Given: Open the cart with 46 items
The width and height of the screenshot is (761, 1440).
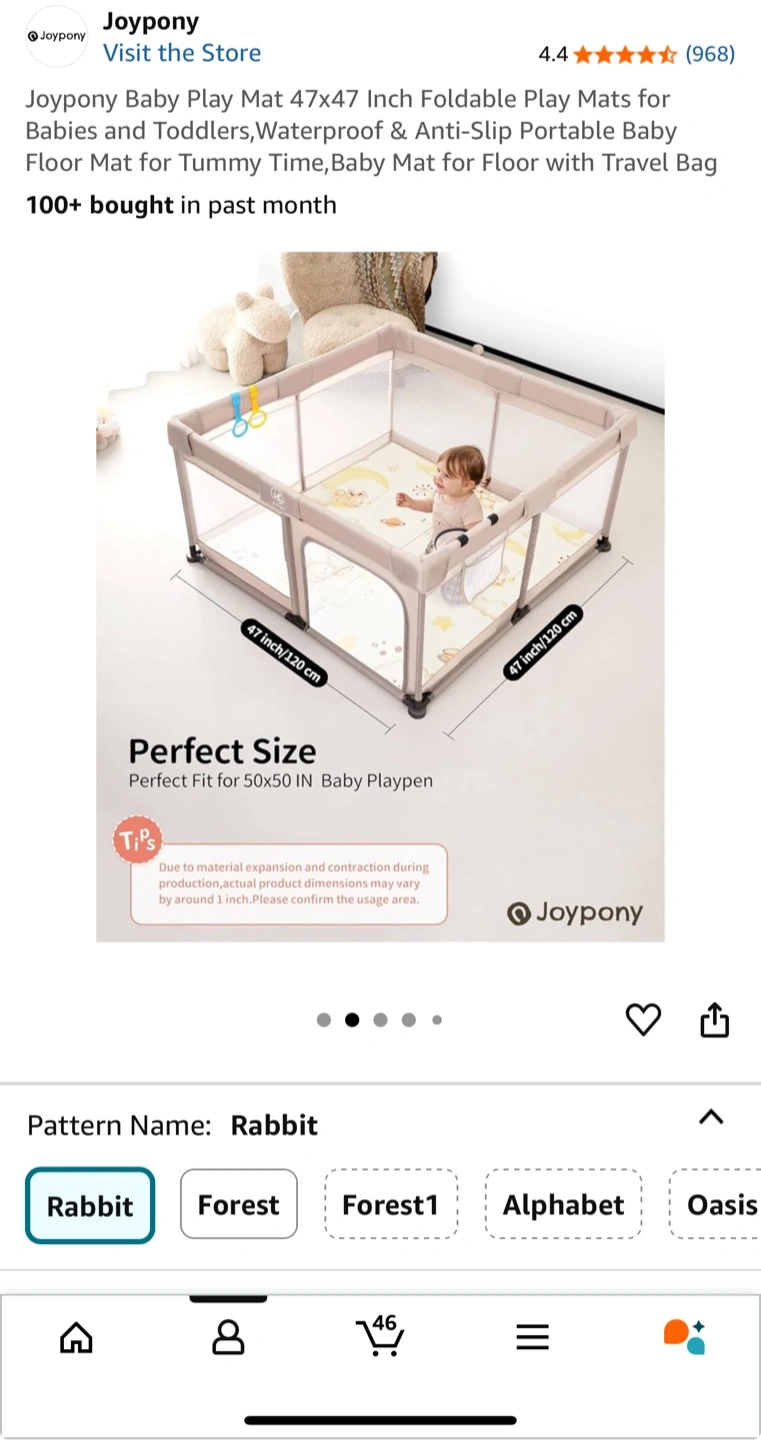Looking at the screenshot, I should [380, 1335].
